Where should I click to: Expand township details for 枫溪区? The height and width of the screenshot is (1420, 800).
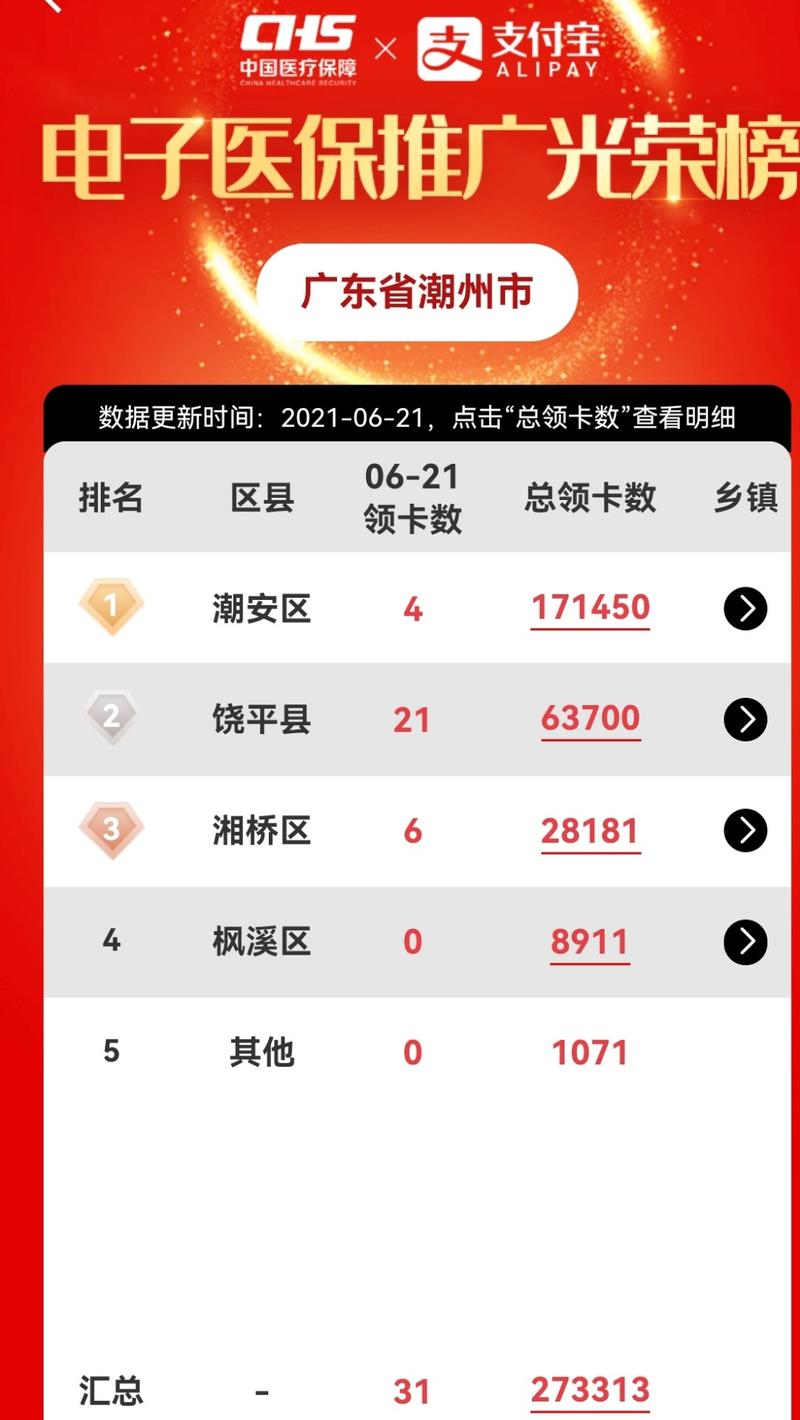(x=744, y=942)
